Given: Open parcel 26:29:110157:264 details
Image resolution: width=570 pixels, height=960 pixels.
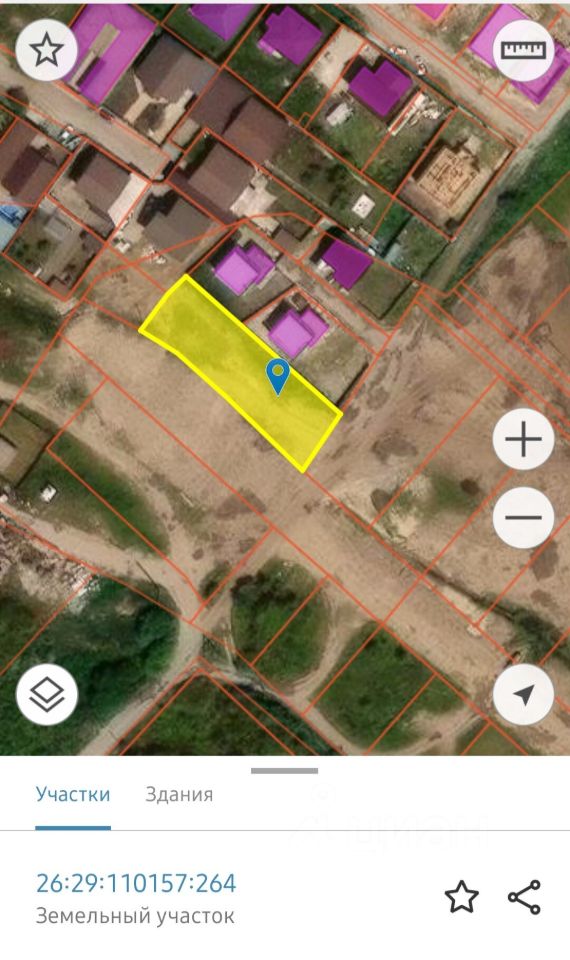Looking at the screenshot, I should click(136, 883).
